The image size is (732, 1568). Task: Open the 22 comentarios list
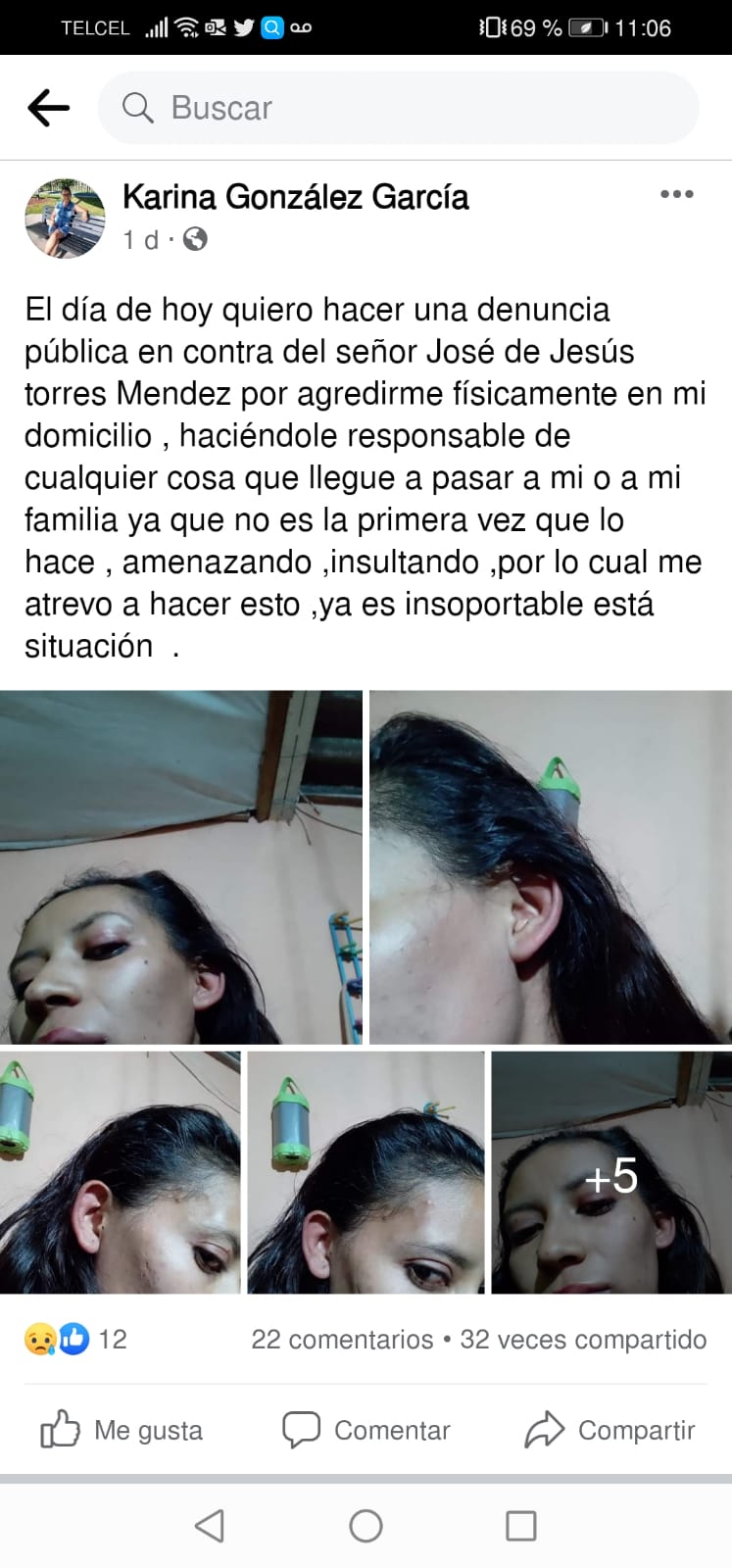(342, 1339)
